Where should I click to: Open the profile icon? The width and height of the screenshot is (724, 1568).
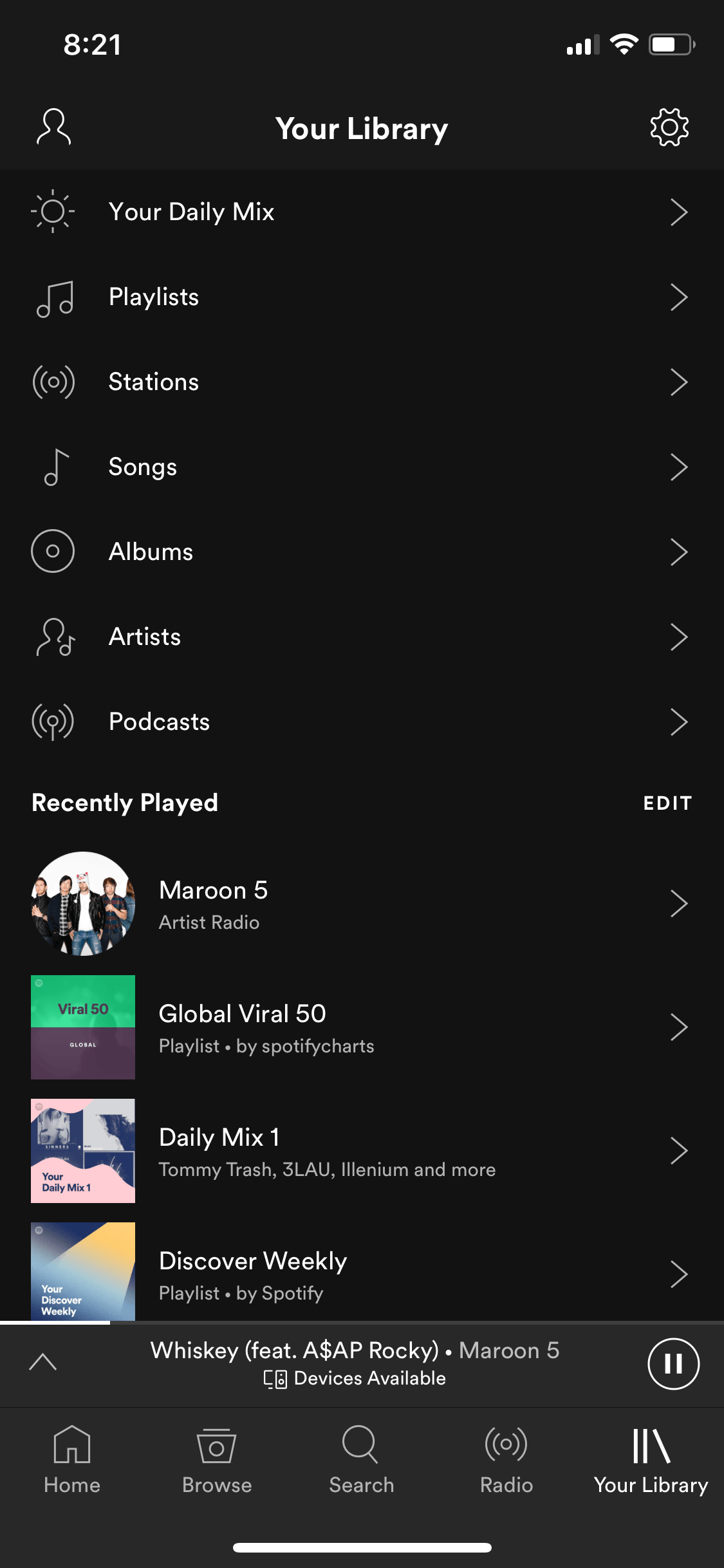[x=53, y=127]
